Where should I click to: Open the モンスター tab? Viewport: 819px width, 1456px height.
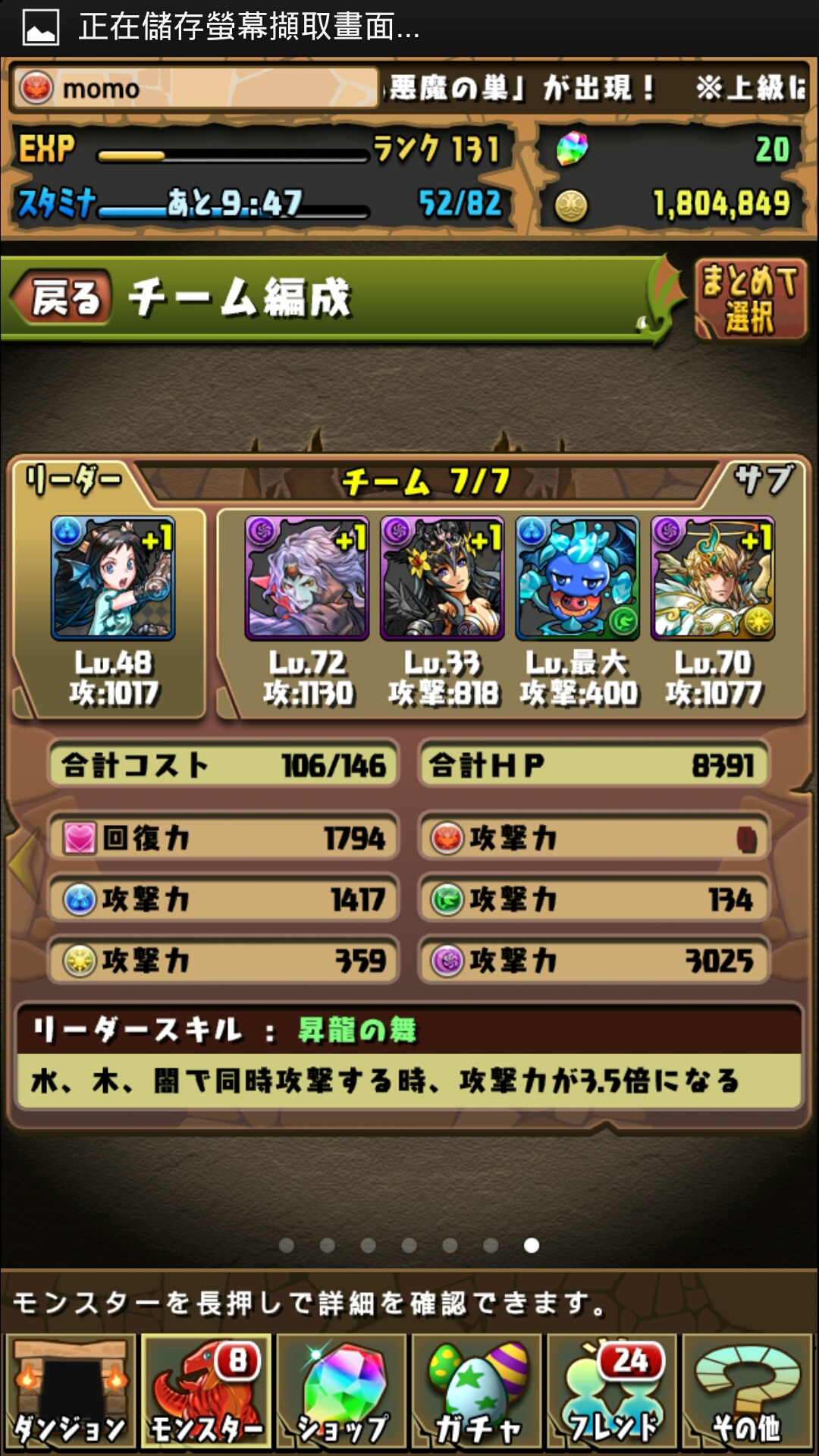[206, 1392]
